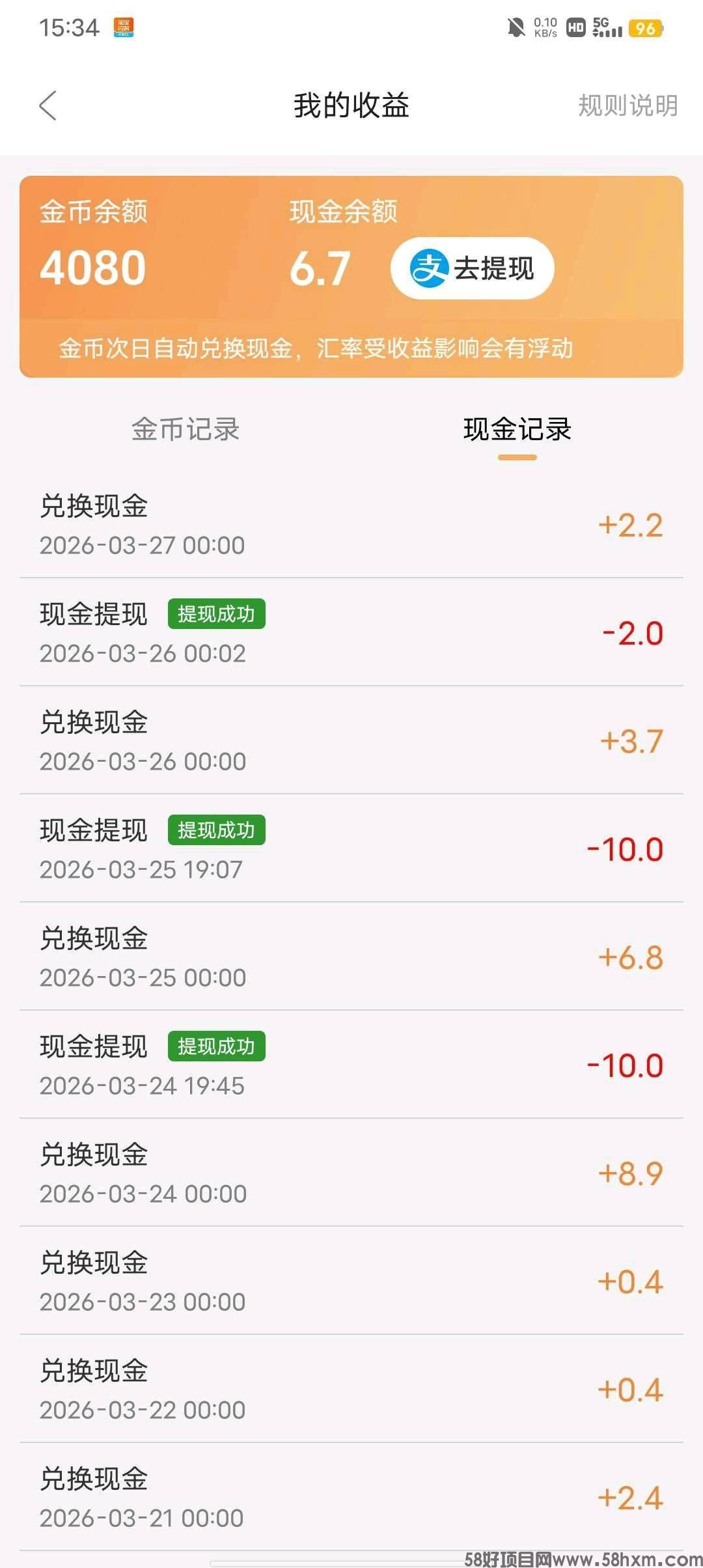
Task: Open 规则说明 rules explanation
Action: [x=627, y=105]
